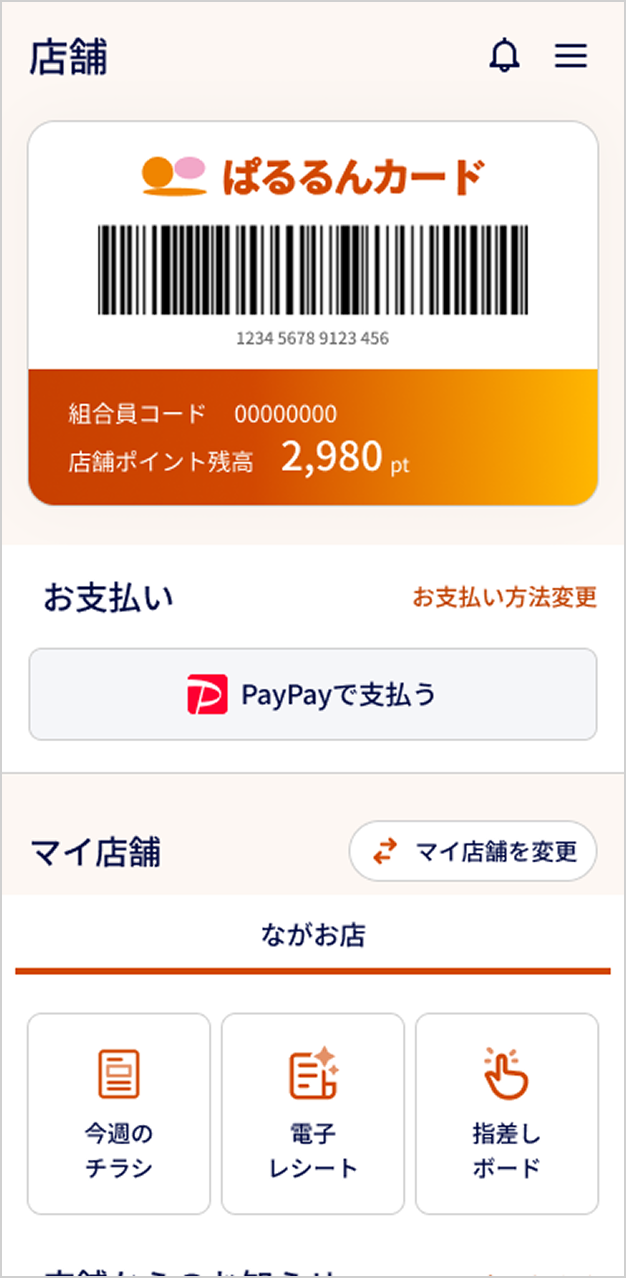Image resolution: width=626 pixels, height=1278 pixels.
Task: Select the ながお店 tab
Action: (x=313, y=936)
